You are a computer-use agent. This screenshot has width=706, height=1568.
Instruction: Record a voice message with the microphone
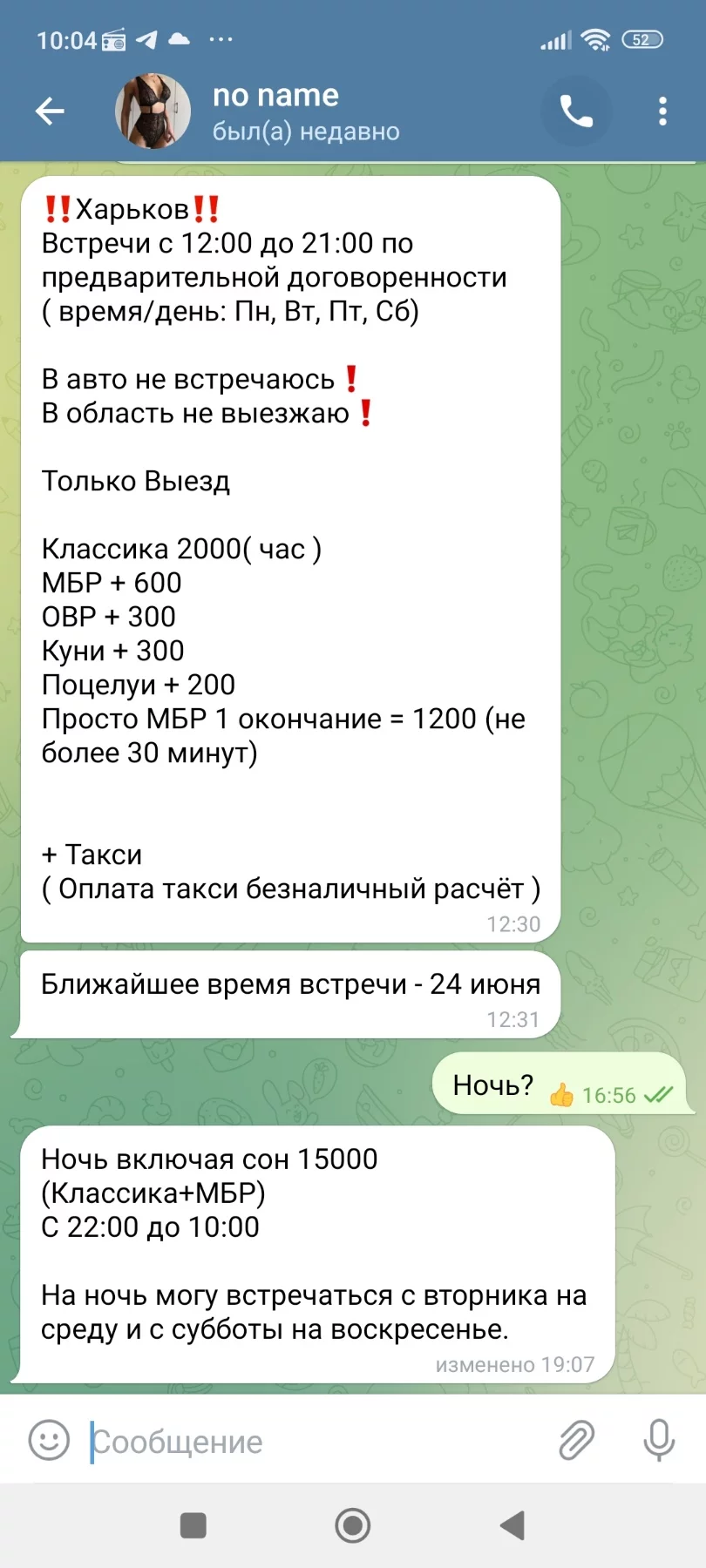point(659,1441)
